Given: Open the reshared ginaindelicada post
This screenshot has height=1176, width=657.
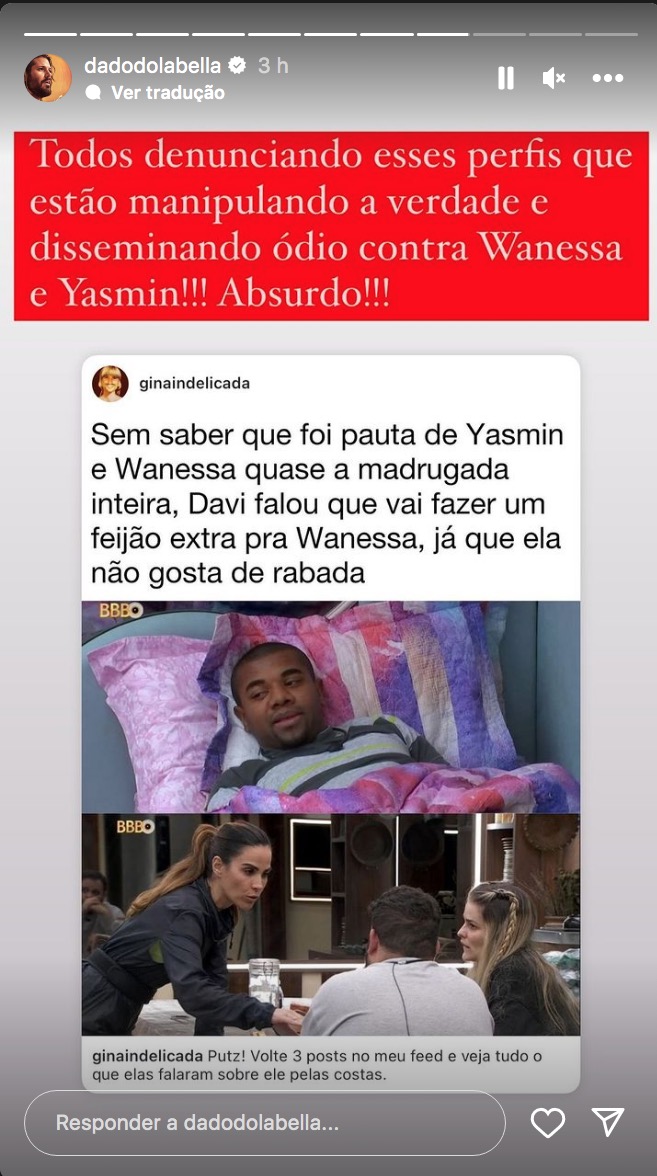Looking at the screenshot, I should point(330,722).
